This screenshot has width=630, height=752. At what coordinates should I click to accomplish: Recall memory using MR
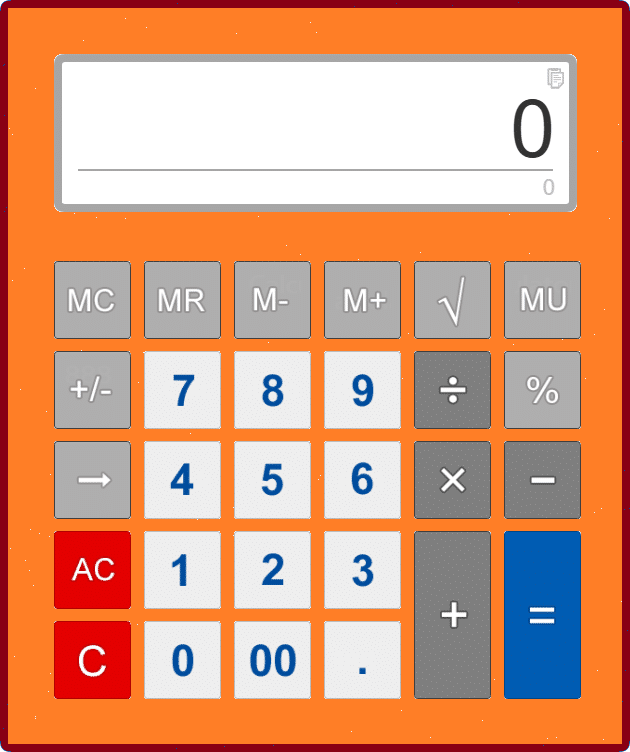pos(182,300)
